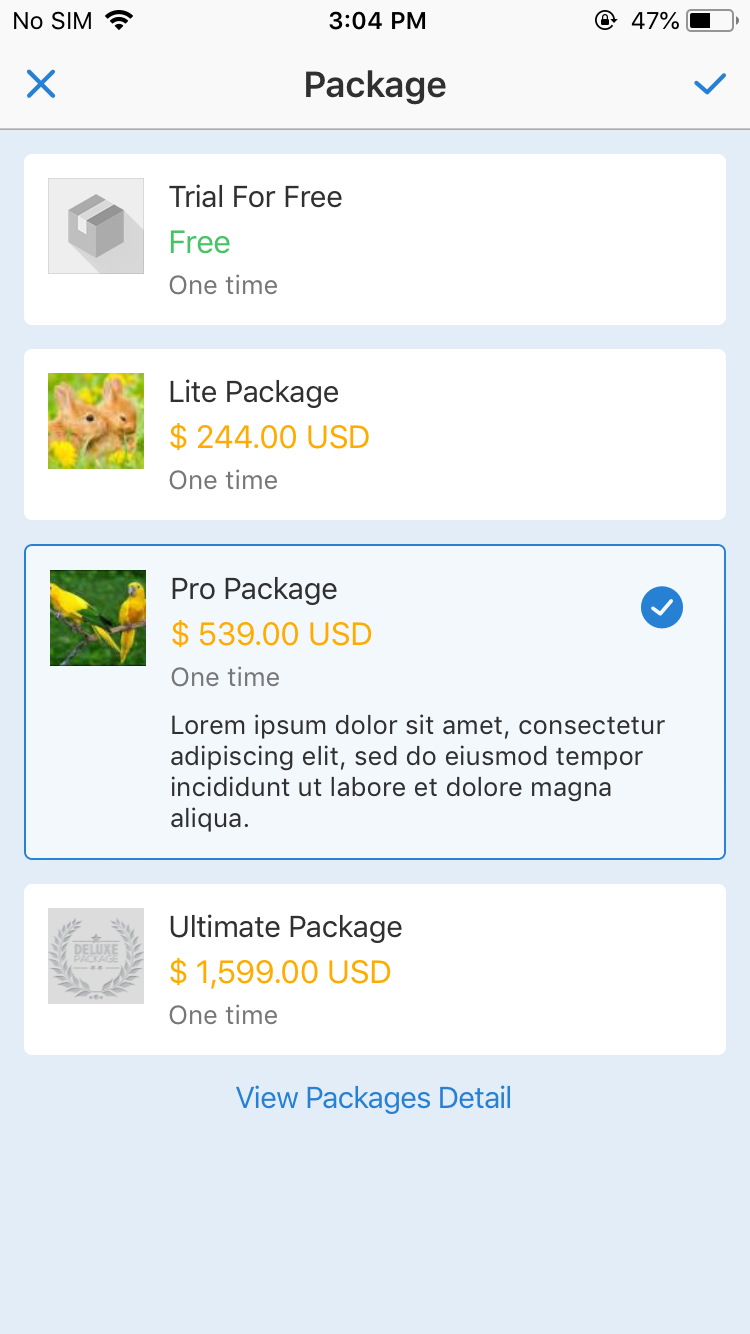The image size is (750, 1334).
Task: Open View Packages Detail link
Action: point(374,1097)
